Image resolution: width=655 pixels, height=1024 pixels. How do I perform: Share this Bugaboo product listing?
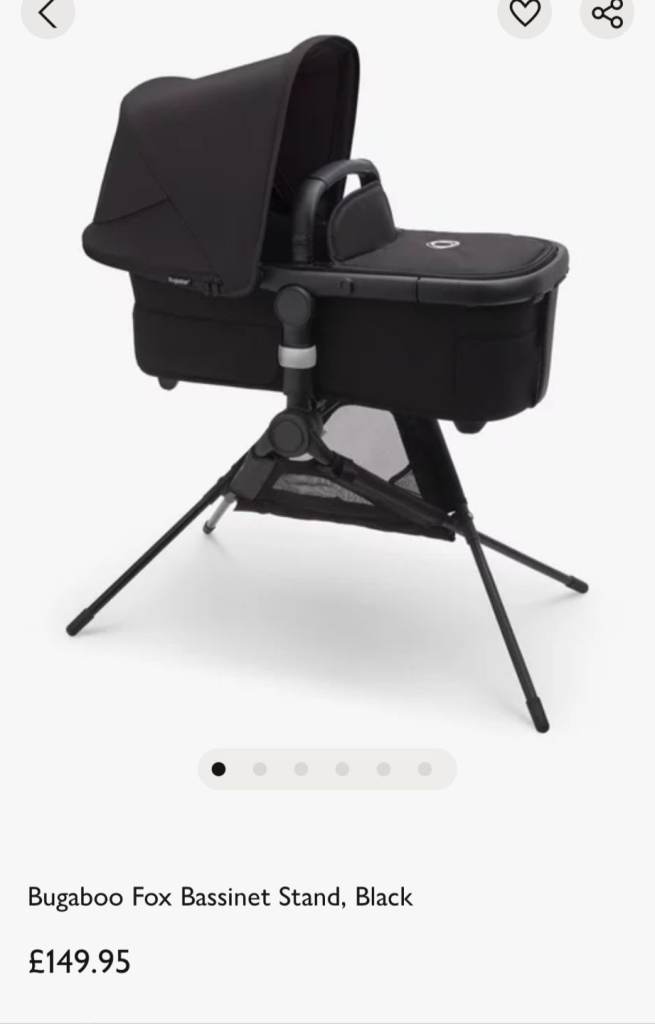click(x=607, y=13)
